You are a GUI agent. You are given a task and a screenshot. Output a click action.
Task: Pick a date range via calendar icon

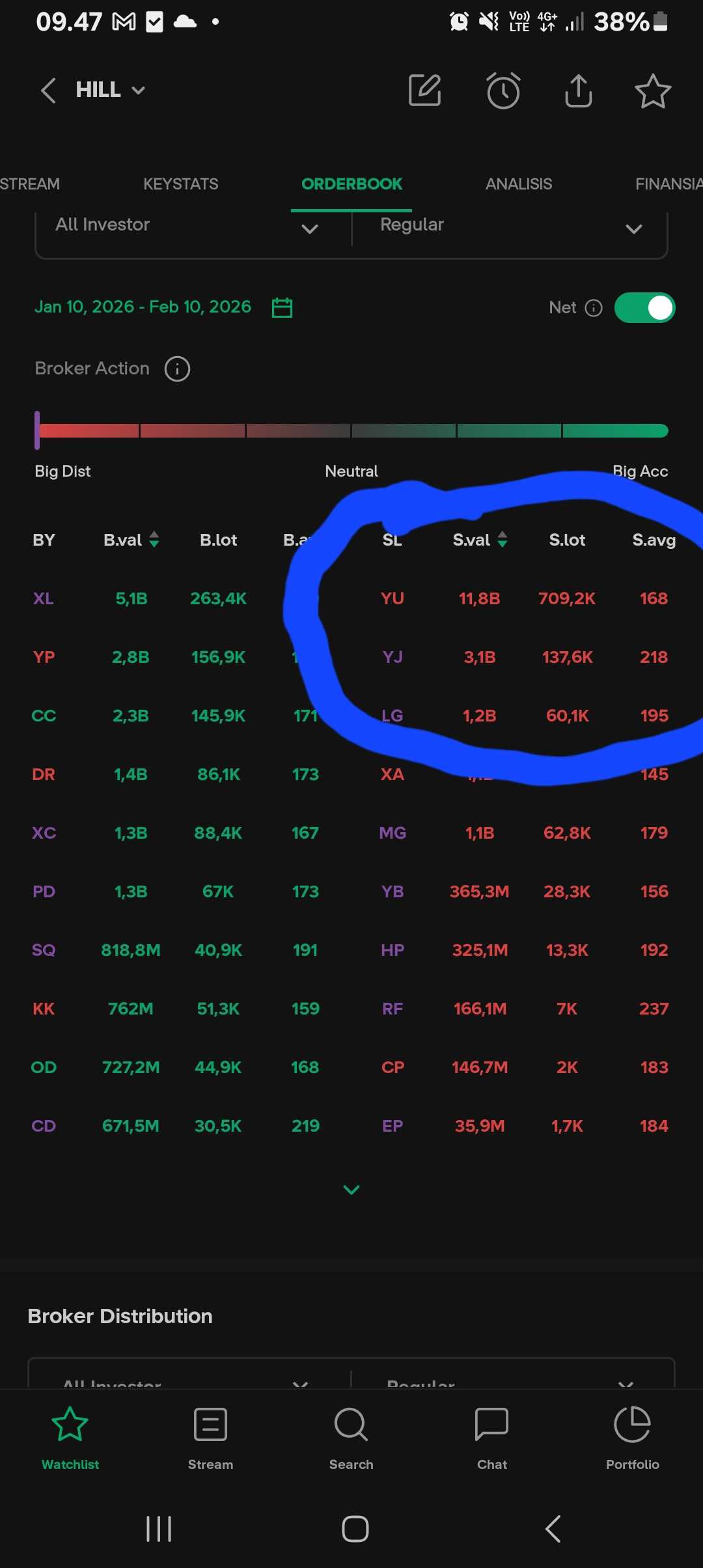point(282,307)
